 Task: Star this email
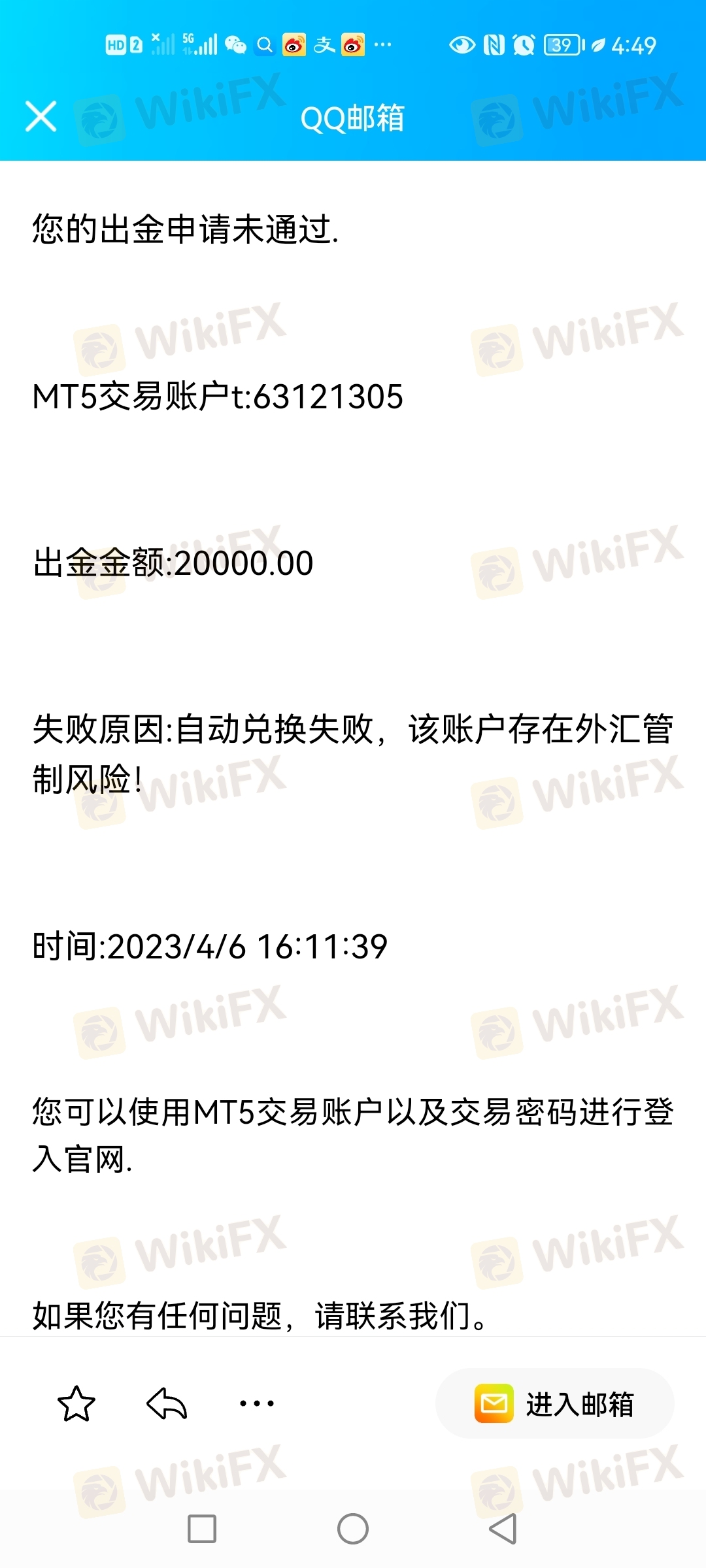pyautogui.click(x=76, y=1403)
